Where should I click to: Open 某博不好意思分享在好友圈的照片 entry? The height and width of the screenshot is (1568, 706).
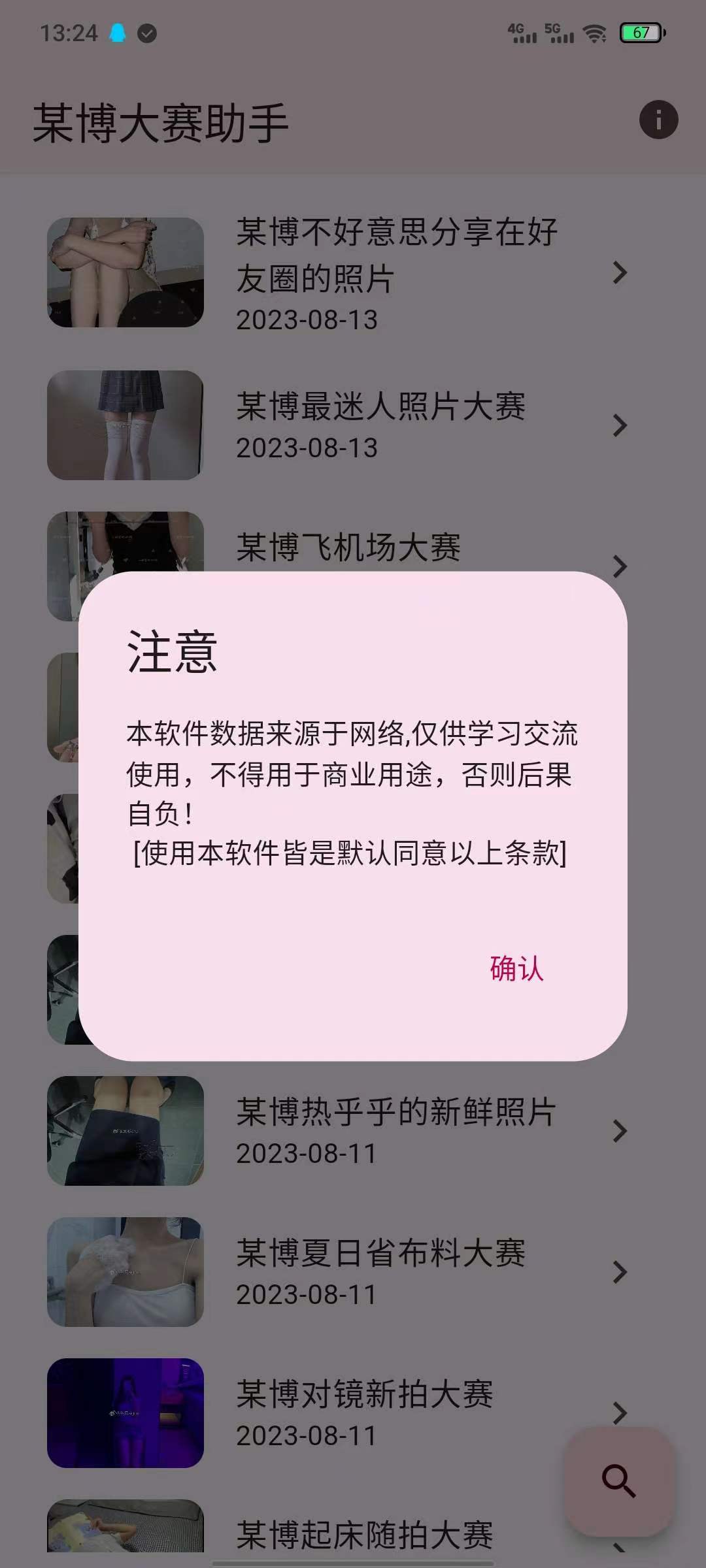pos(396,273)
